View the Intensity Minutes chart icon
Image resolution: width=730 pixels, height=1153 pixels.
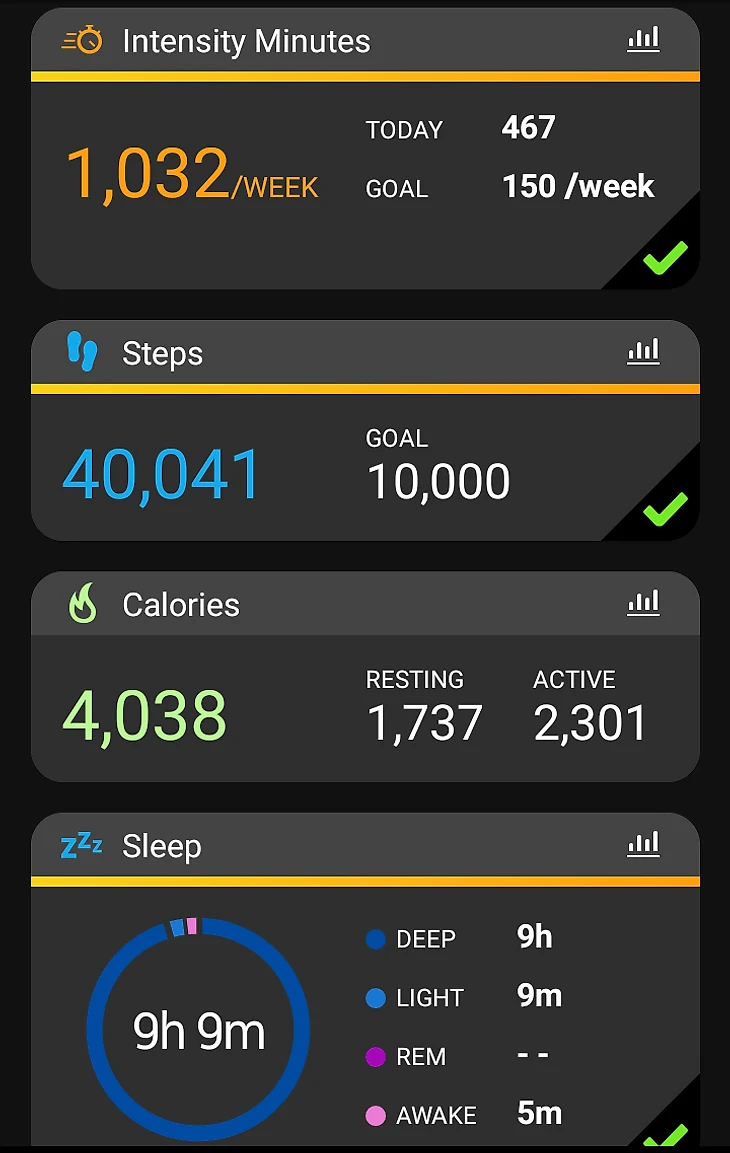[x=643, y=40]
